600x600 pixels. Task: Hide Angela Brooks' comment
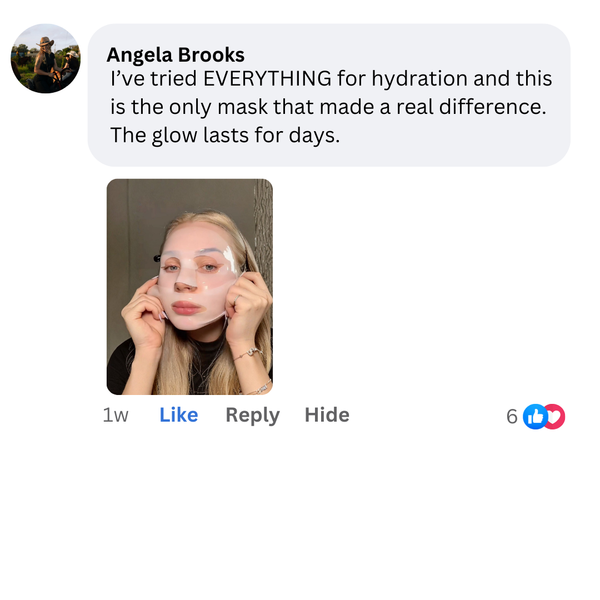pos(327,415)
